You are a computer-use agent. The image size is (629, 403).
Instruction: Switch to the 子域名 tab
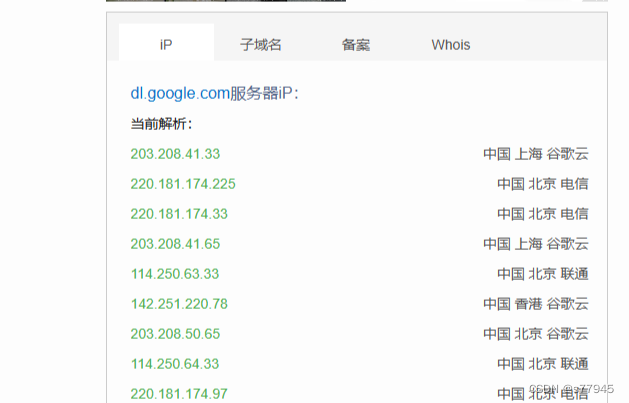coord(261,44)
